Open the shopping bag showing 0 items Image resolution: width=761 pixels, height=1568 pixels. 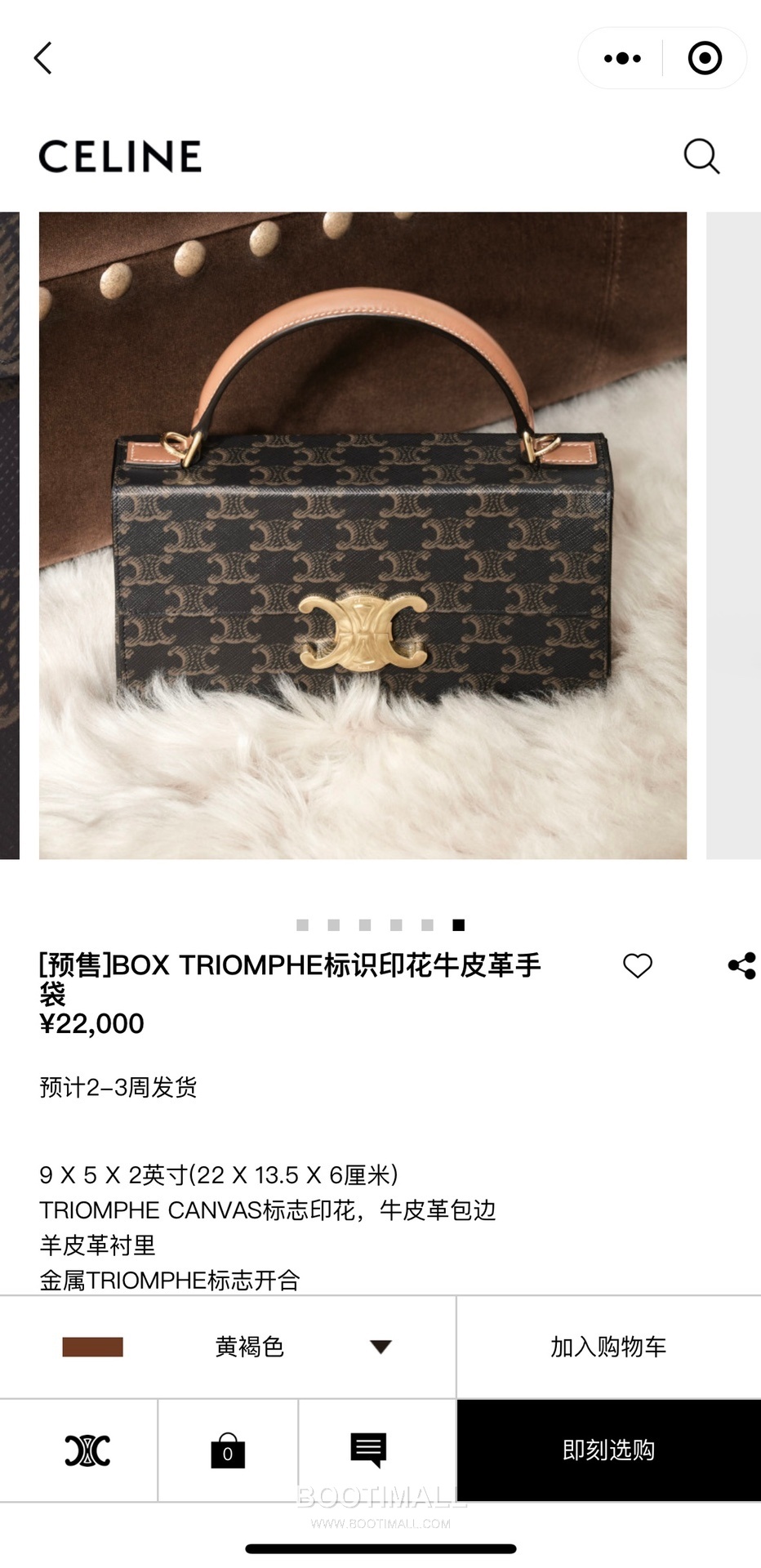[x=228, y=1452]
